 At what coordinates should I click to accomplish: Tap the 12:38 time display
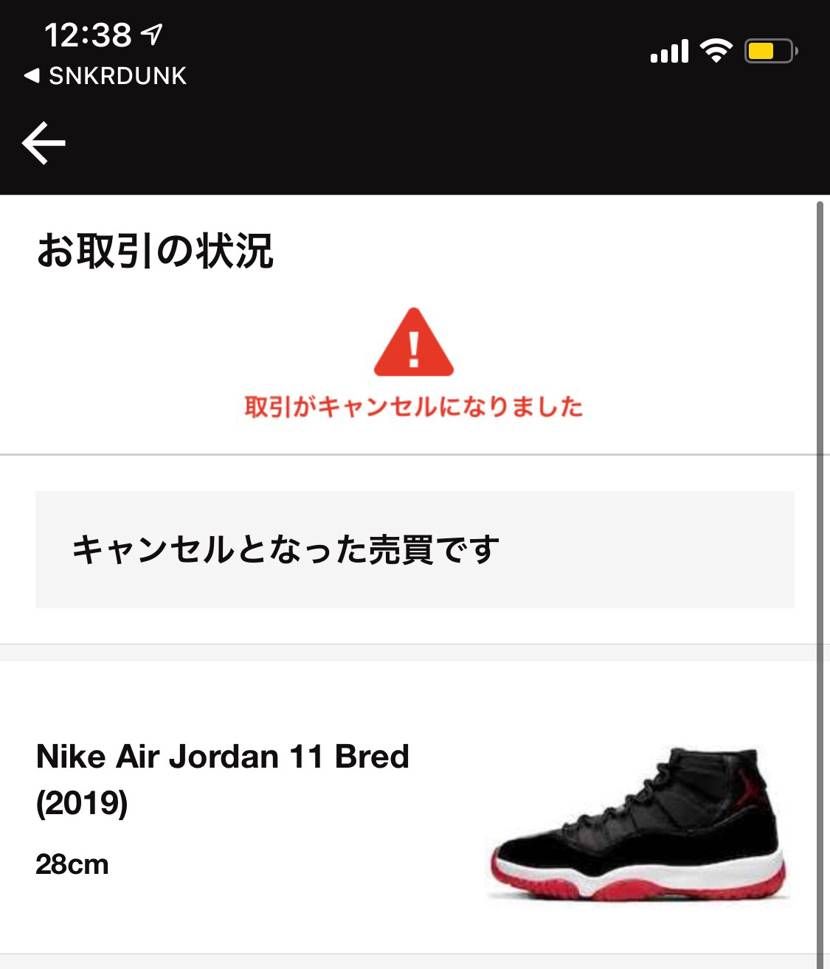(88, 32)
